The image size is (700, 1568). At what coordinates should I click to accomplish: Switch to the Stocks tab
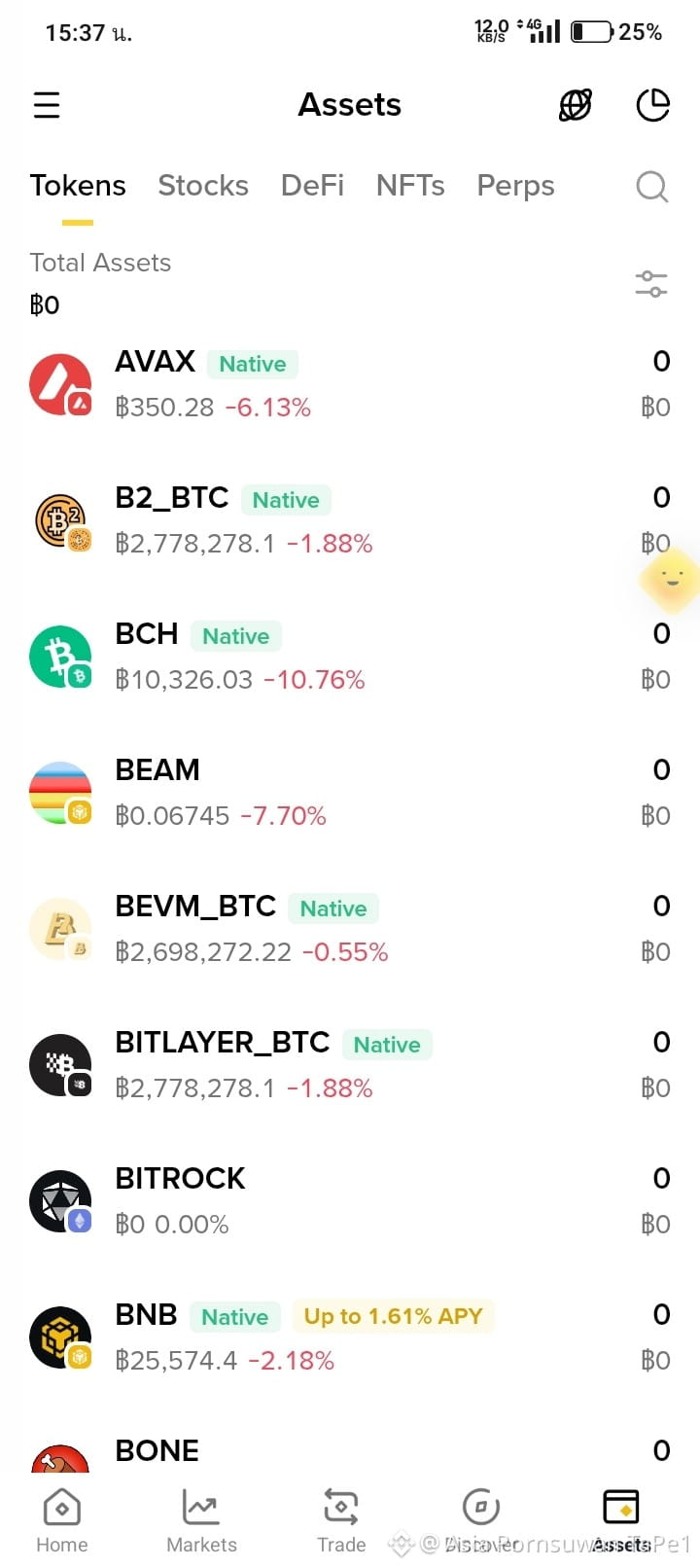(203, 186)
